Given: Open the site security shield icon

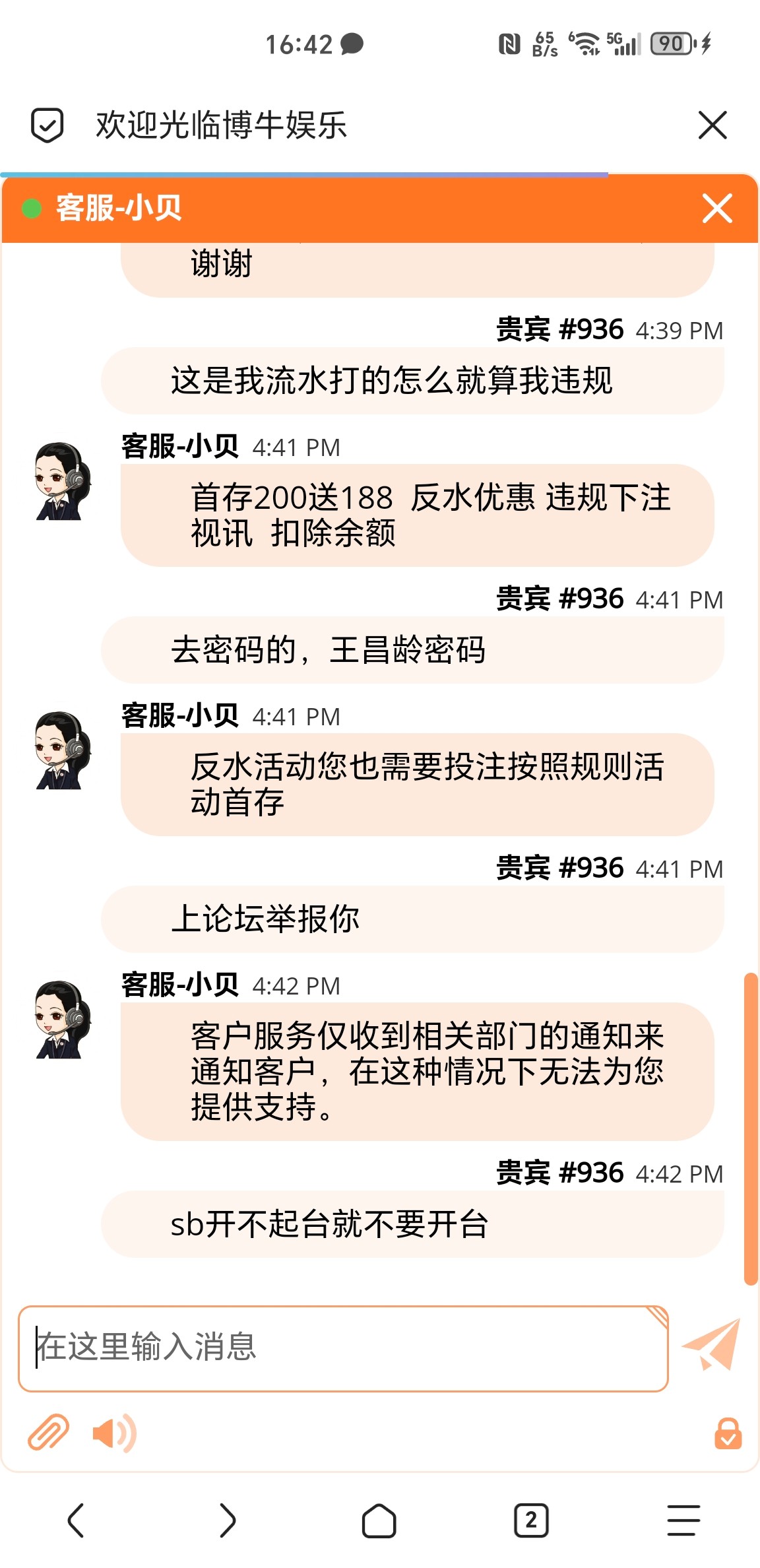Looking at the screenshot, I should 47,125.
